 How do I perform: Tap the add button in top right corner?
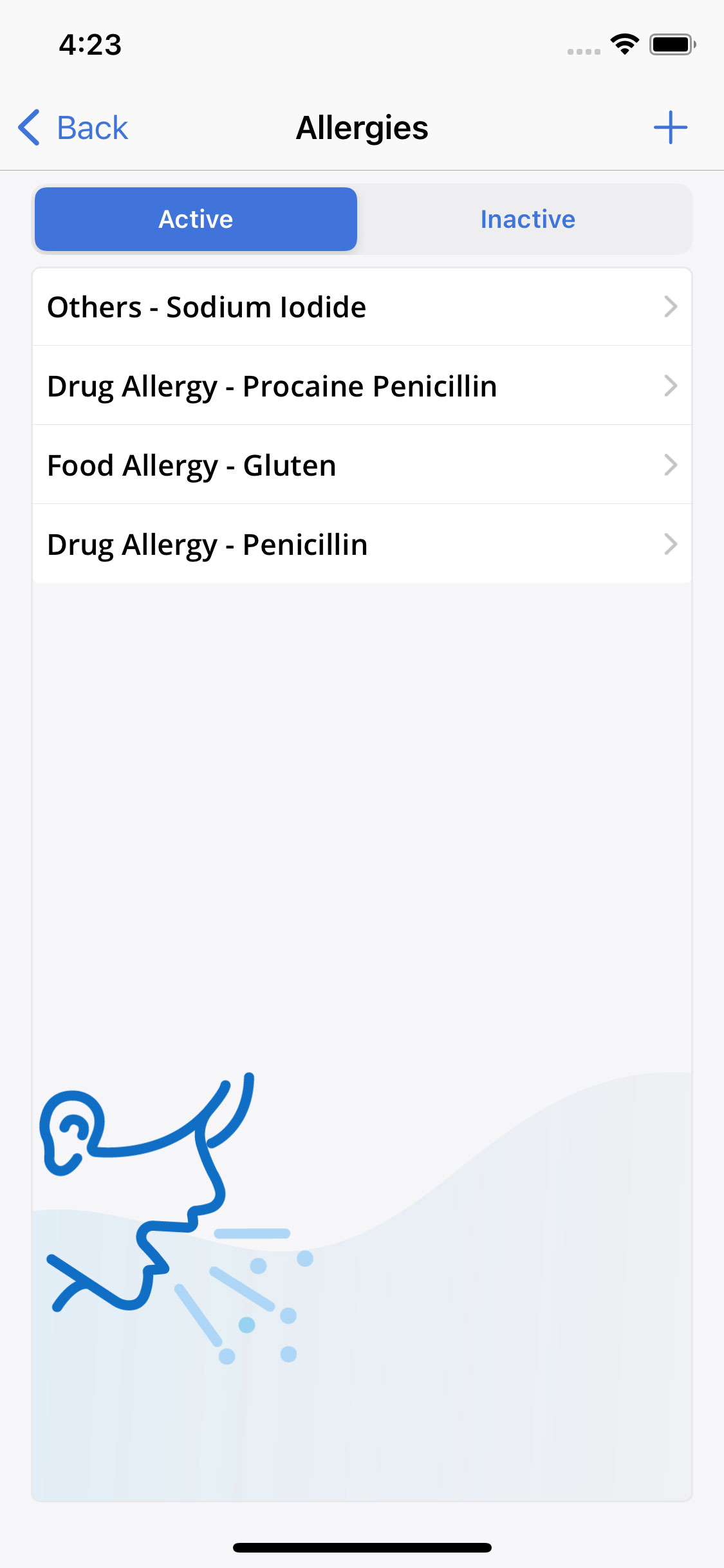(670, 127)
